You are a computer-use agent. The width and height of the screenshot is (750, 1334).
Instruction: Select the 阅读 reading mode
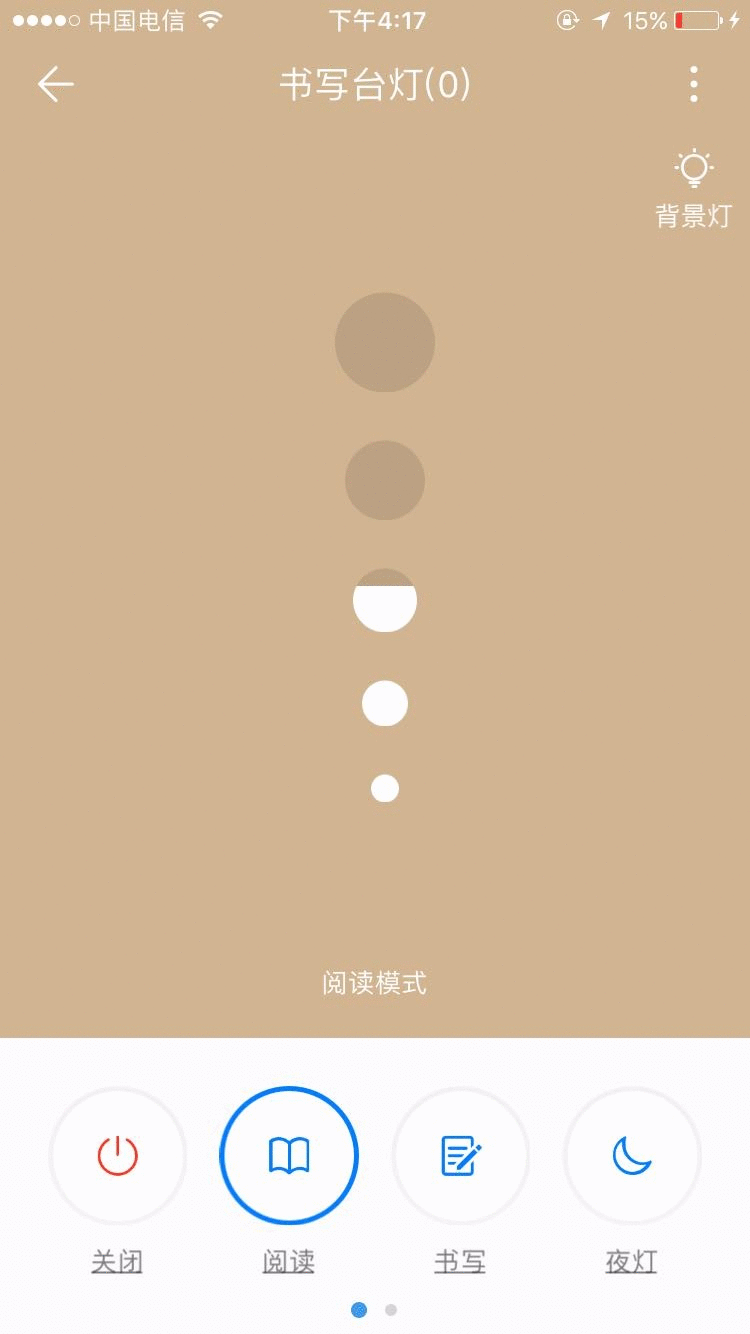pyautogui.click(x=289, y=1156)
